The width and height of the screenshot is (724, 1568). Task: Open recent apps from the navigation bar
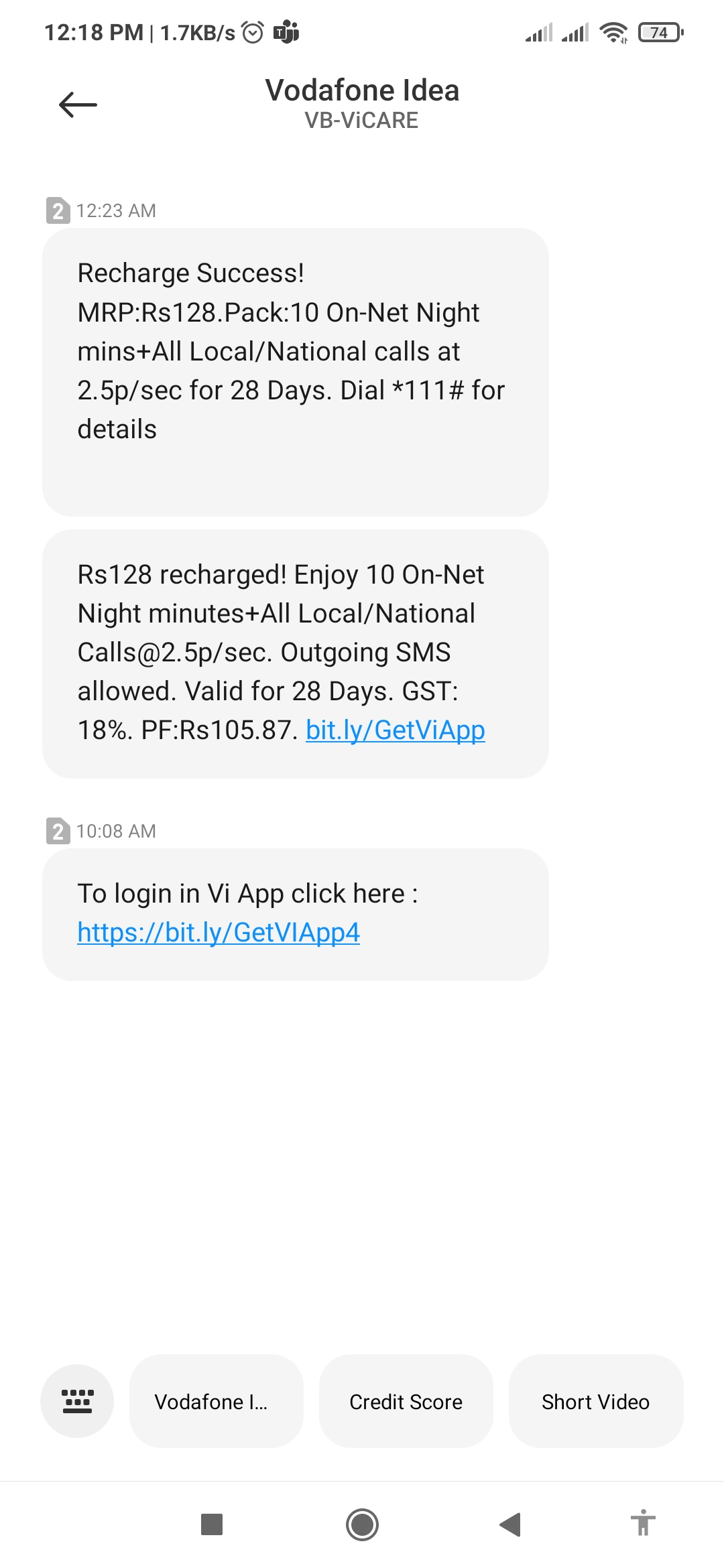coord(212,1524)
